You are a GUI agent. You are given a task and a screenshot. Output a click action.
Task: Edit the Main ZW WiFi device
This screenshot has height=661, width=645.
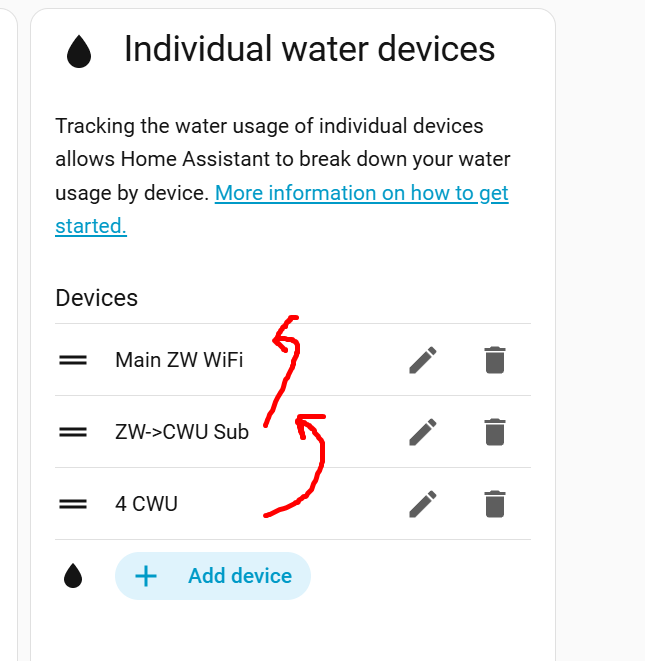tap(423, 360)
